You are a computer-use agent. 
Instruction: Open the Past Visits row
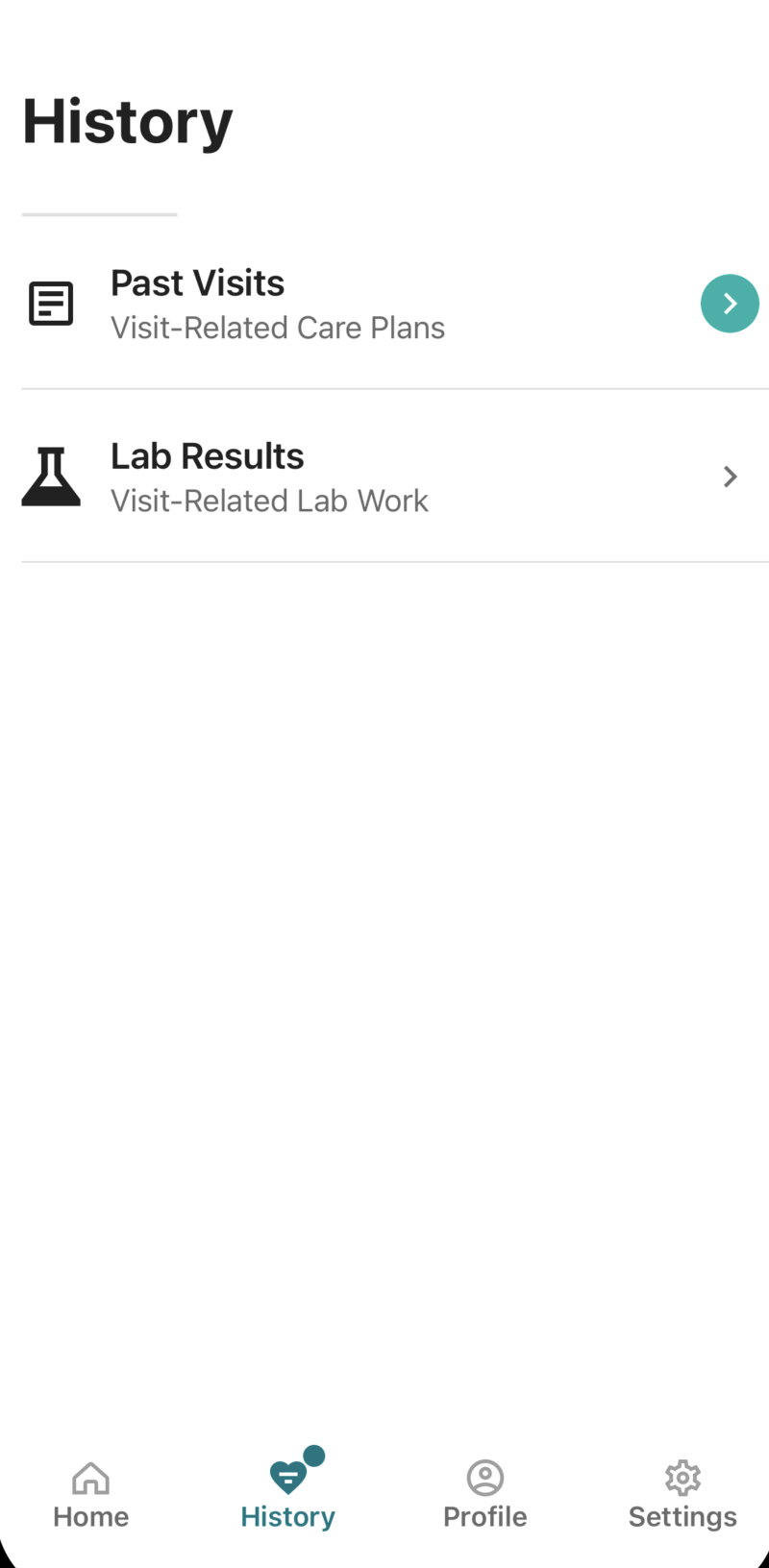coord(394,304)
